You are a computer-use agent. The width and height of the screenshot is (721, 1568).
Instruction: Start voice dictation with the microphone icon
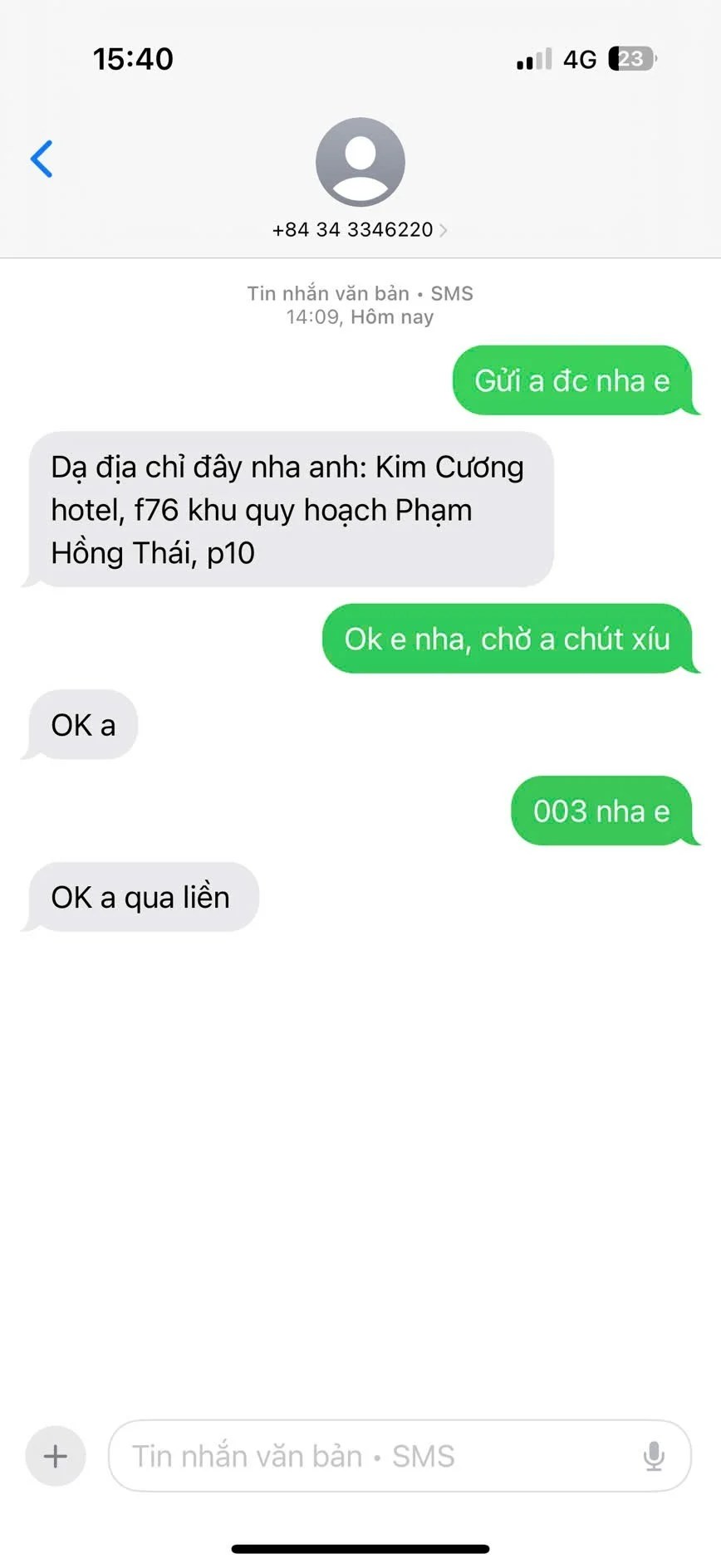(x=654, y=1456)
